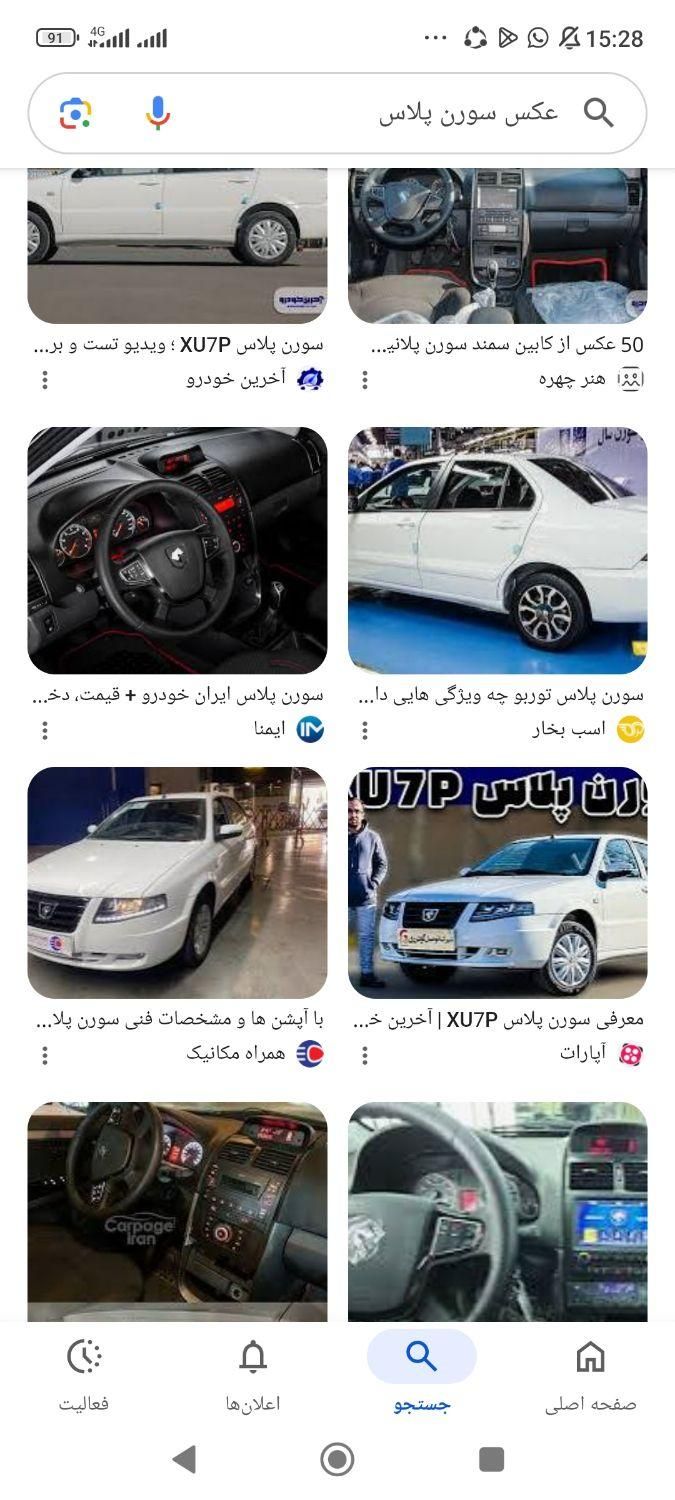The width and height of the screenshot is (675, 1500).
Task: Open more options for آپارات result
Action: pos(365,1055)
